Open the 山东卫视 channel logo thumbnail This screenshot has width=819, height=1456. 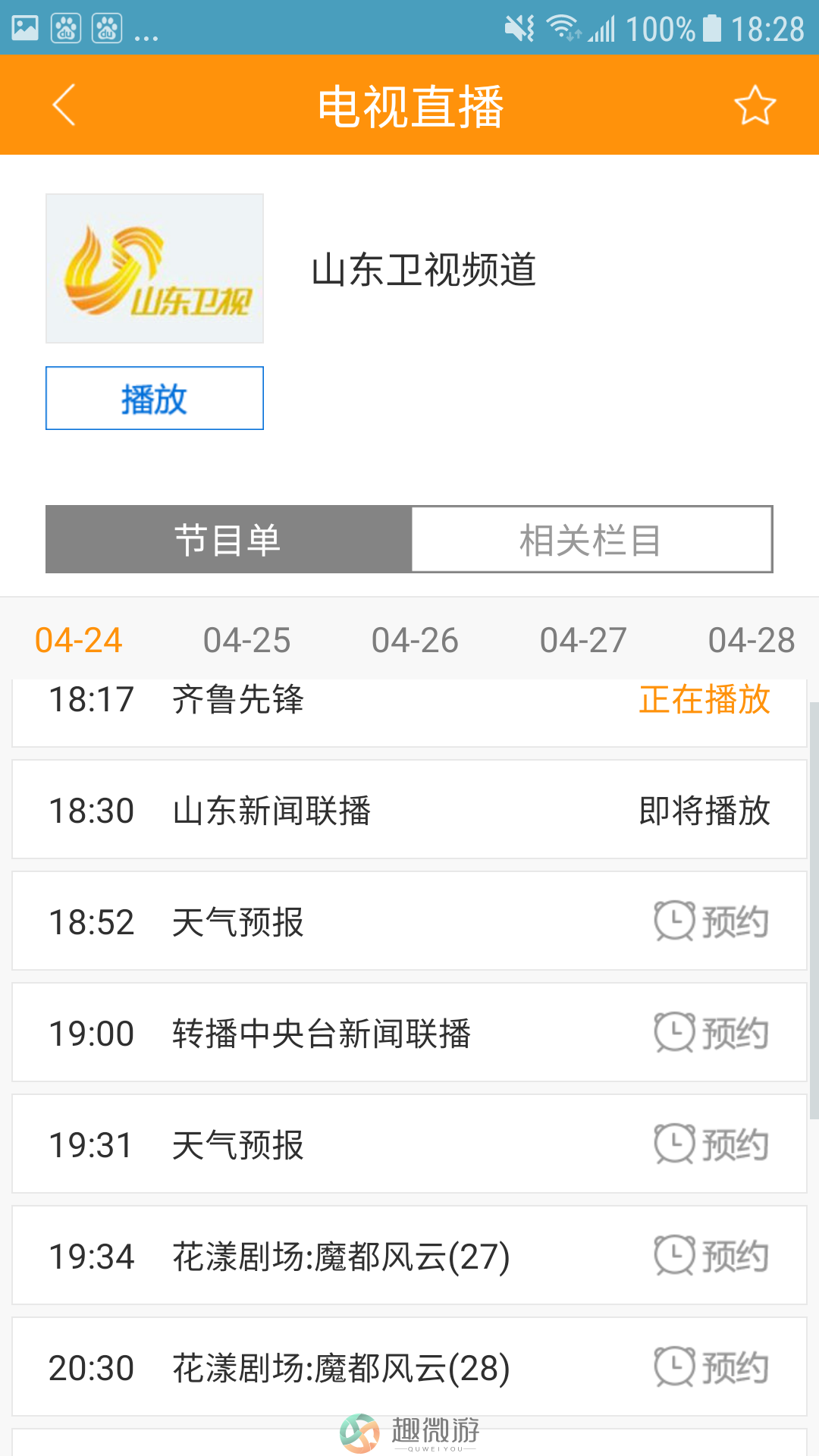click(x=155, y=268)
